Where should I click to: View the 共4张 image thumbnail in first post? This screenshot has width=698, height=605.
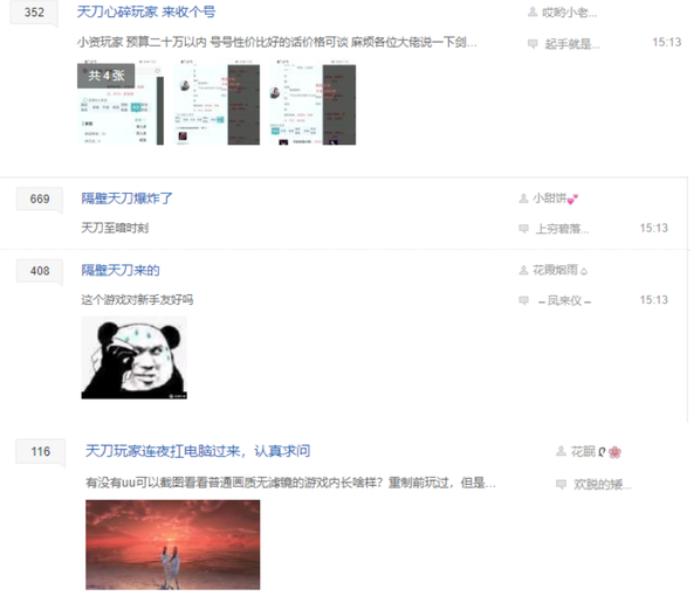[x=120, y=105]
